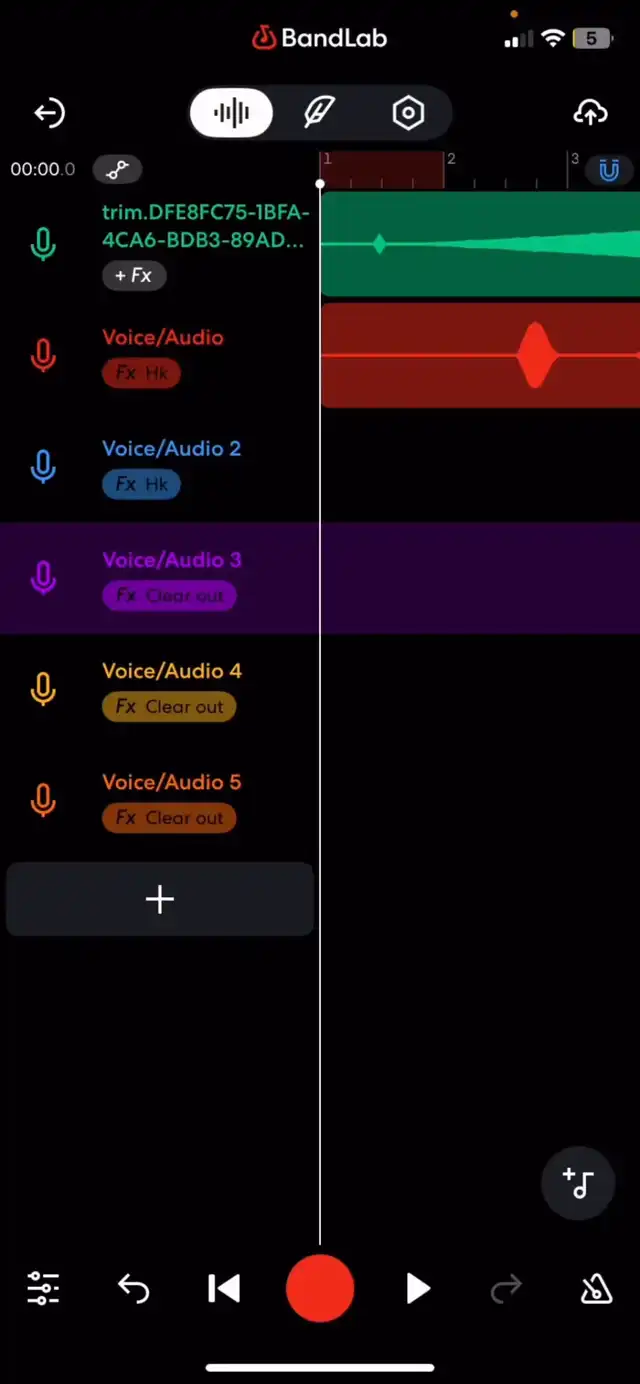
Task: Open the add loops music note button
Action: [578, 1183]
